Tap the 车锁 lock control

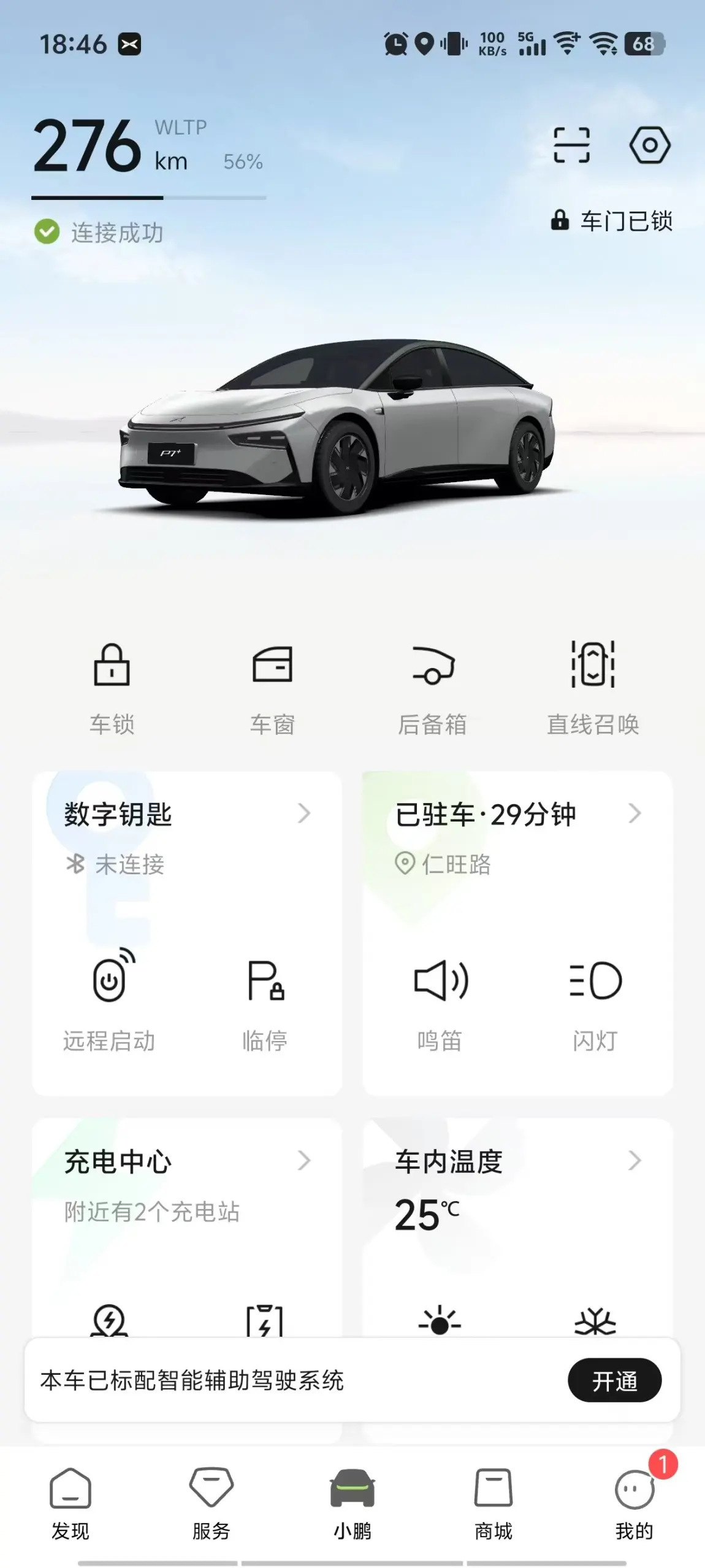pos(112,687)
